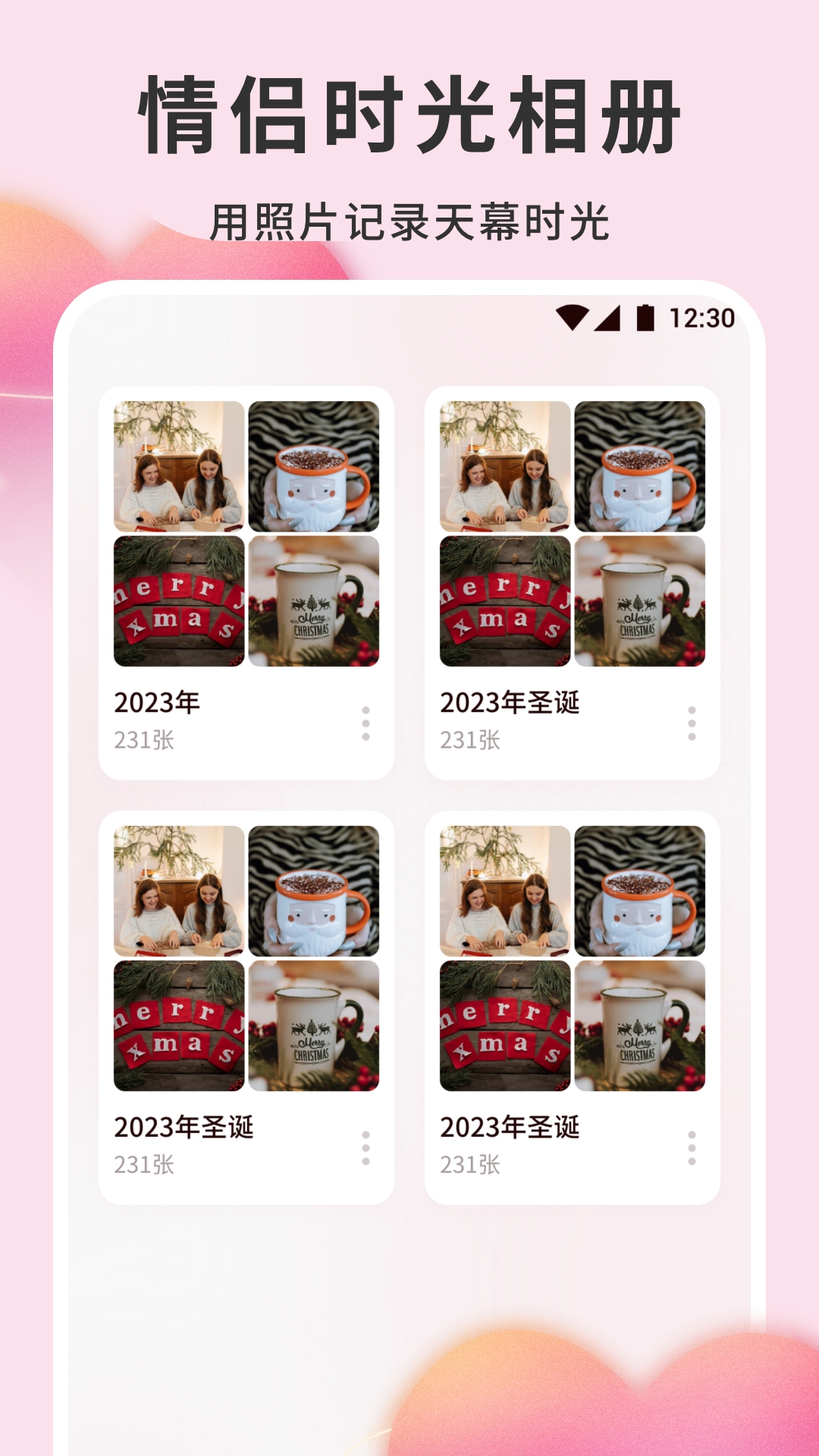Screen dimensions: 819x1456
Task: Click the cellular signal icon in the status bar
Action: click(607, 320)
